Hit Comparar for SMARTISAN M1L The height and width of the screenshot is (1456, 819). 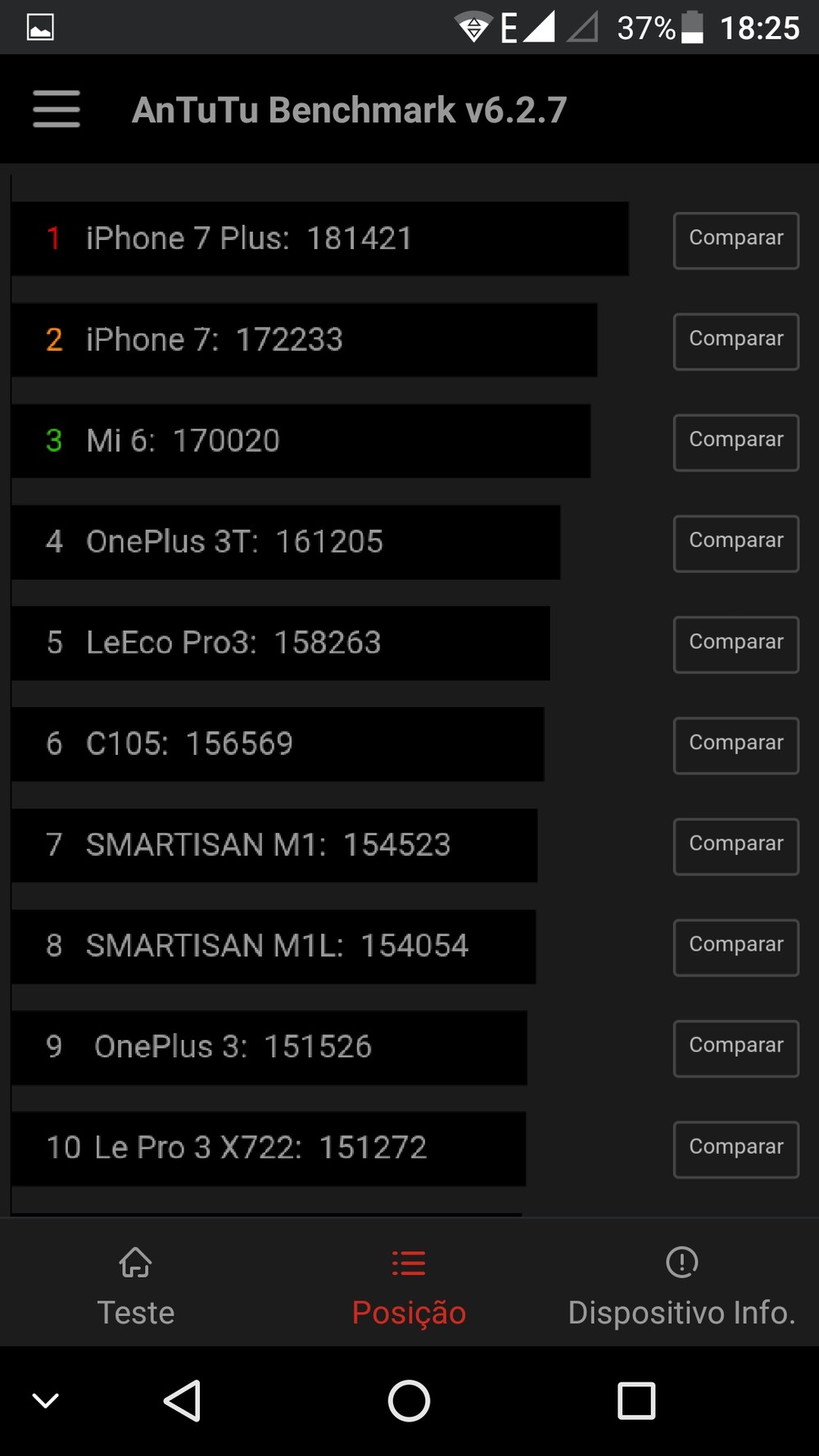[735, 947]
